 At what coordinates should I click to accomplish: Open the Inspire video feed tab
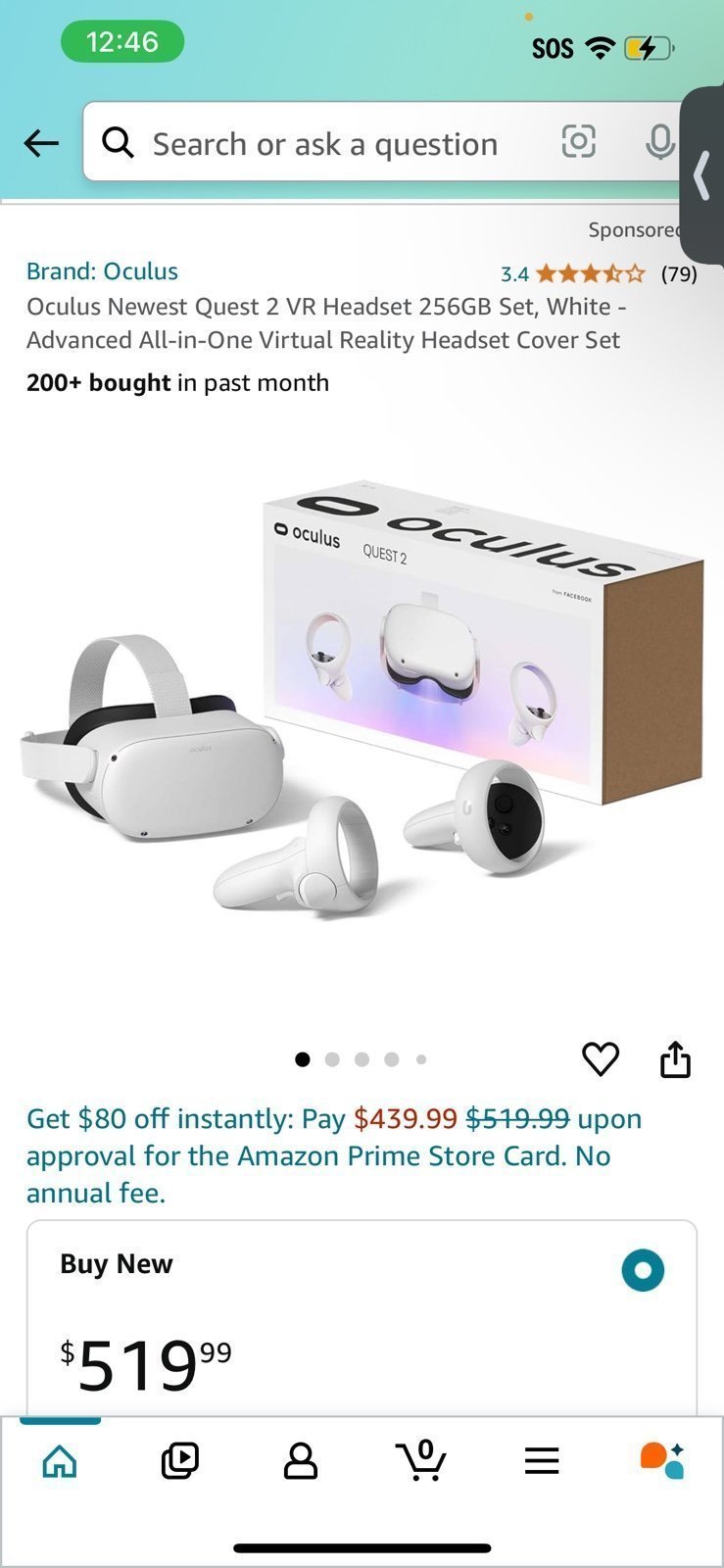180,1460
